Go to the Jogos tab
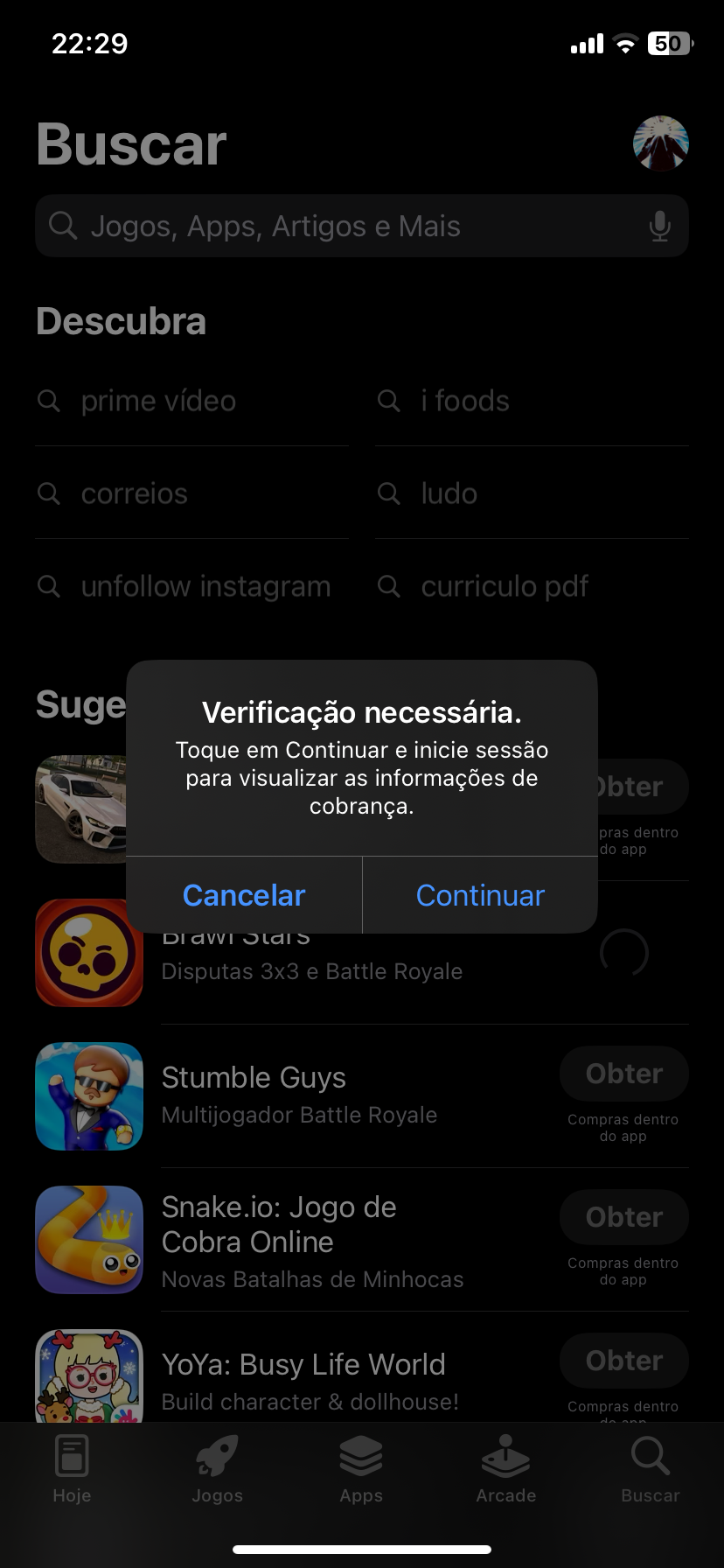This screenshot has width=724, height=1568. point(217,1470)
